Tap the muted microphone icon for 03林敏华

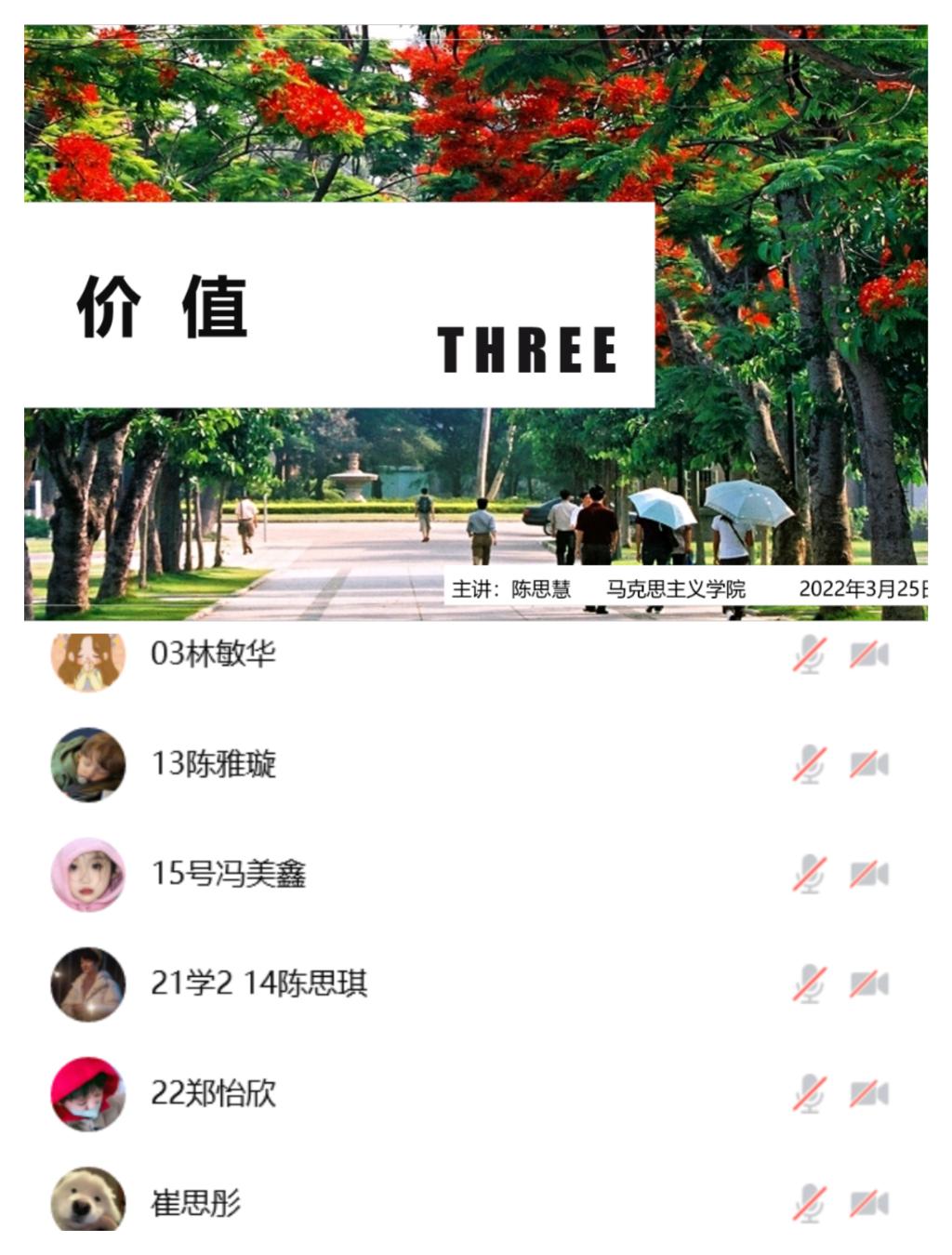point(809,654)
